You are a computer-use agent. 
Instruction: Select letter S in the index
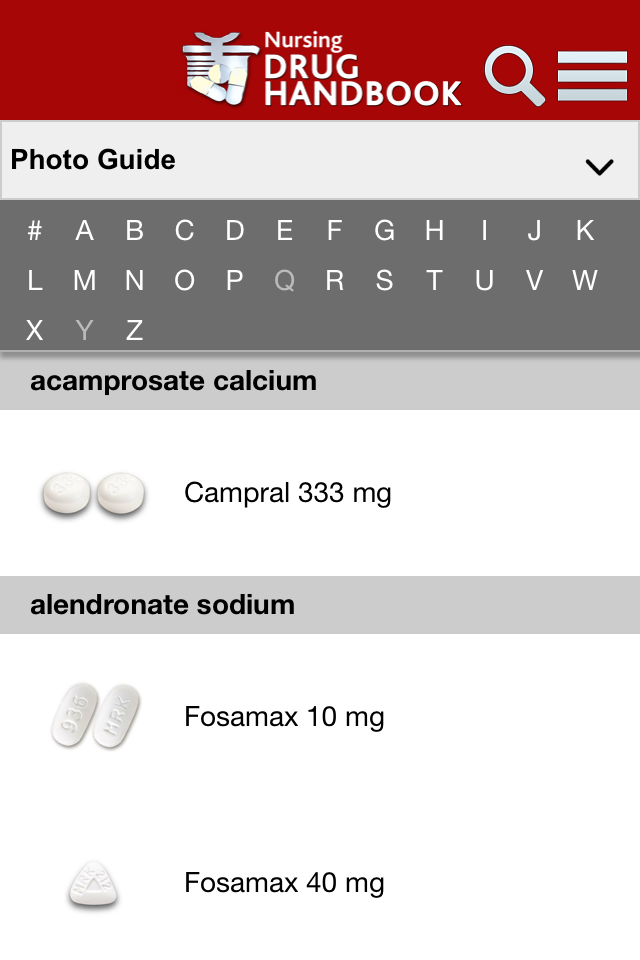tap(384, 281)
